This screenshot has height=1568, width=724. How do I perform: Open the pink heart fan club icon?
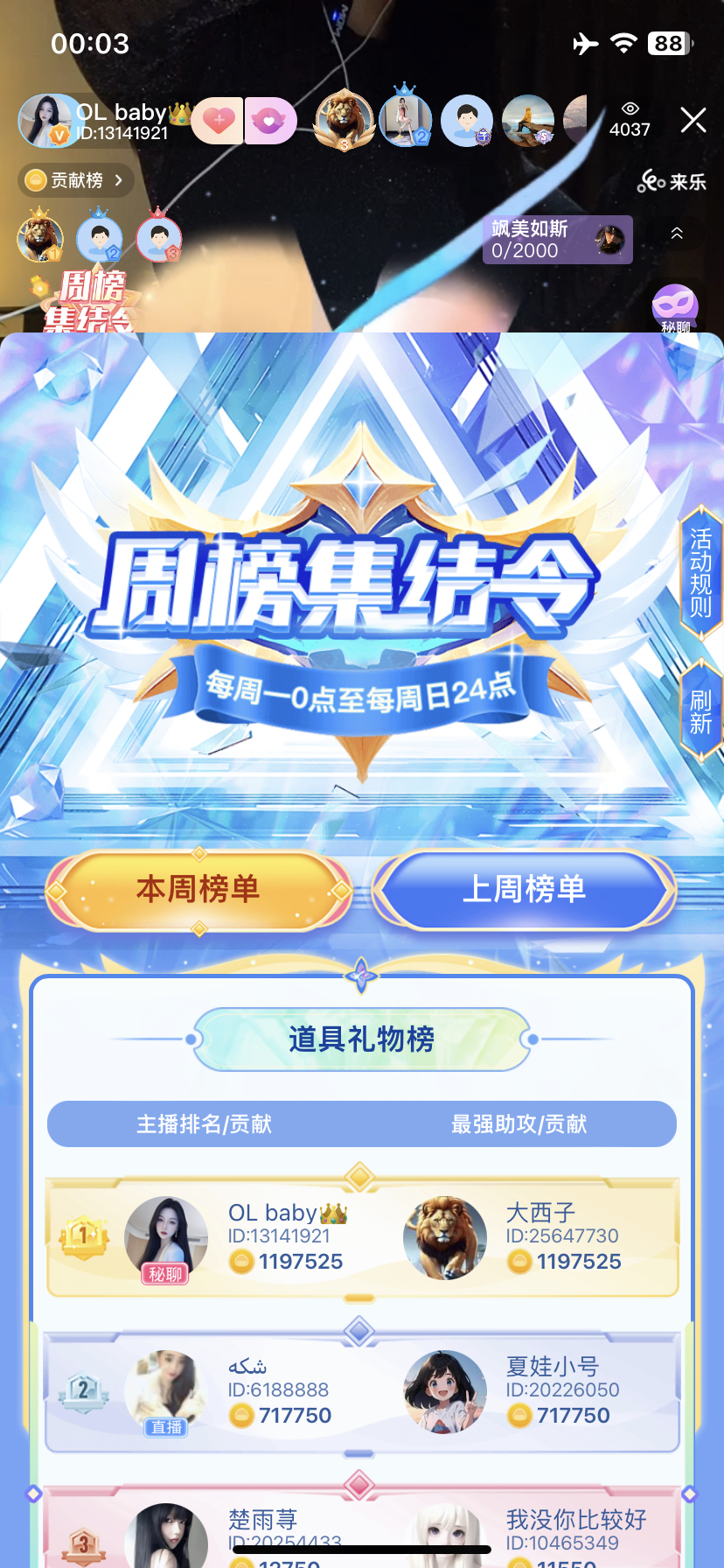point(269,121)
